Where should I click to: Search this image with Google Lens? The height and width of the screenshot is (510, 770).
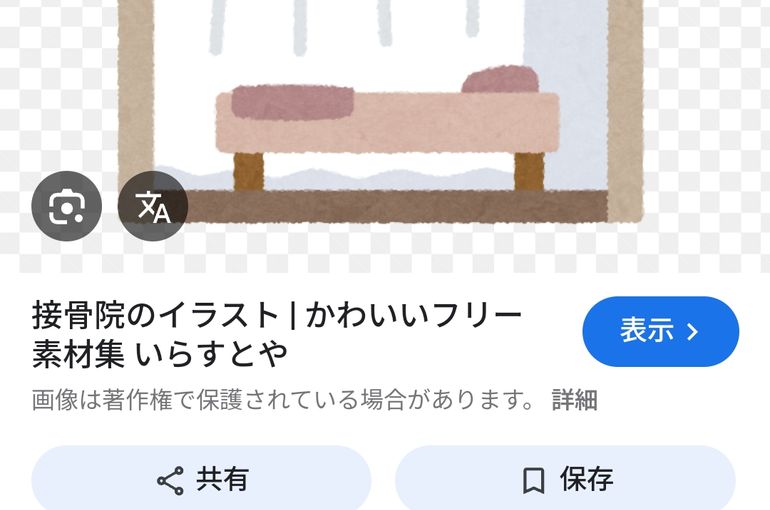[66, 206]
